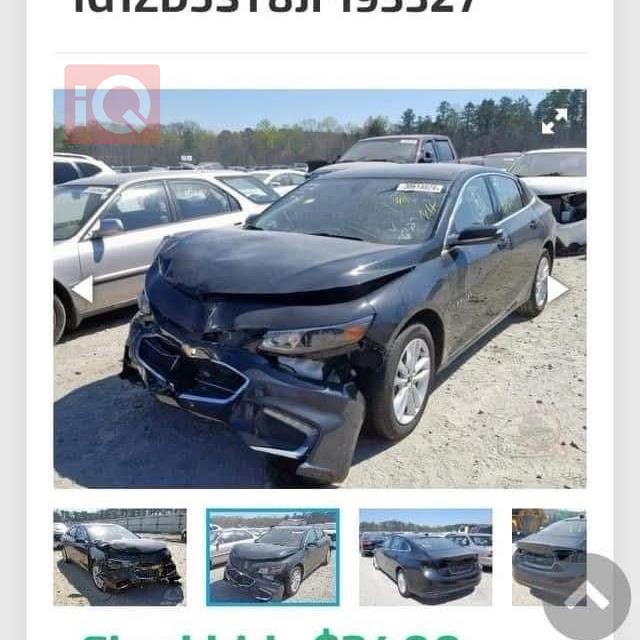Tap the scroll-to-top arrow button
Screen dimensions: 640x640
pos(587,597)
